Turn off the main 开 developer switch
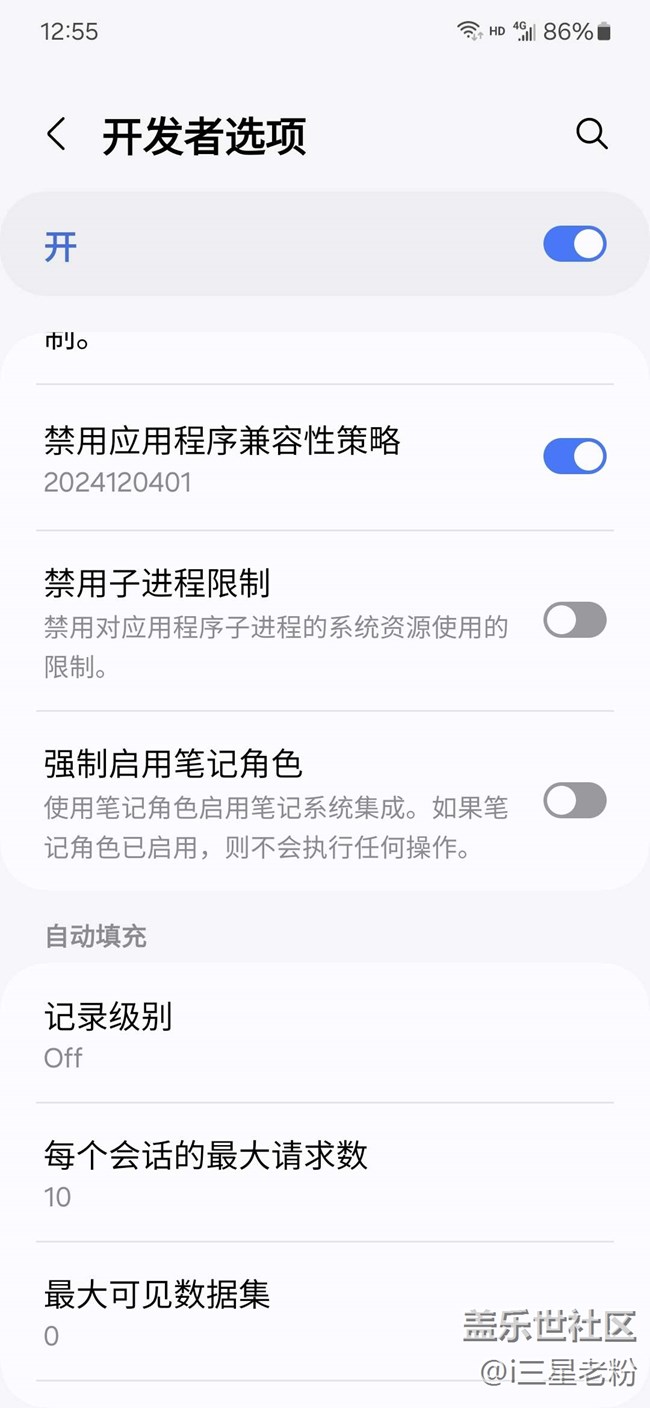The height and width of the screenshot is (1408, 650). (574, 245)
